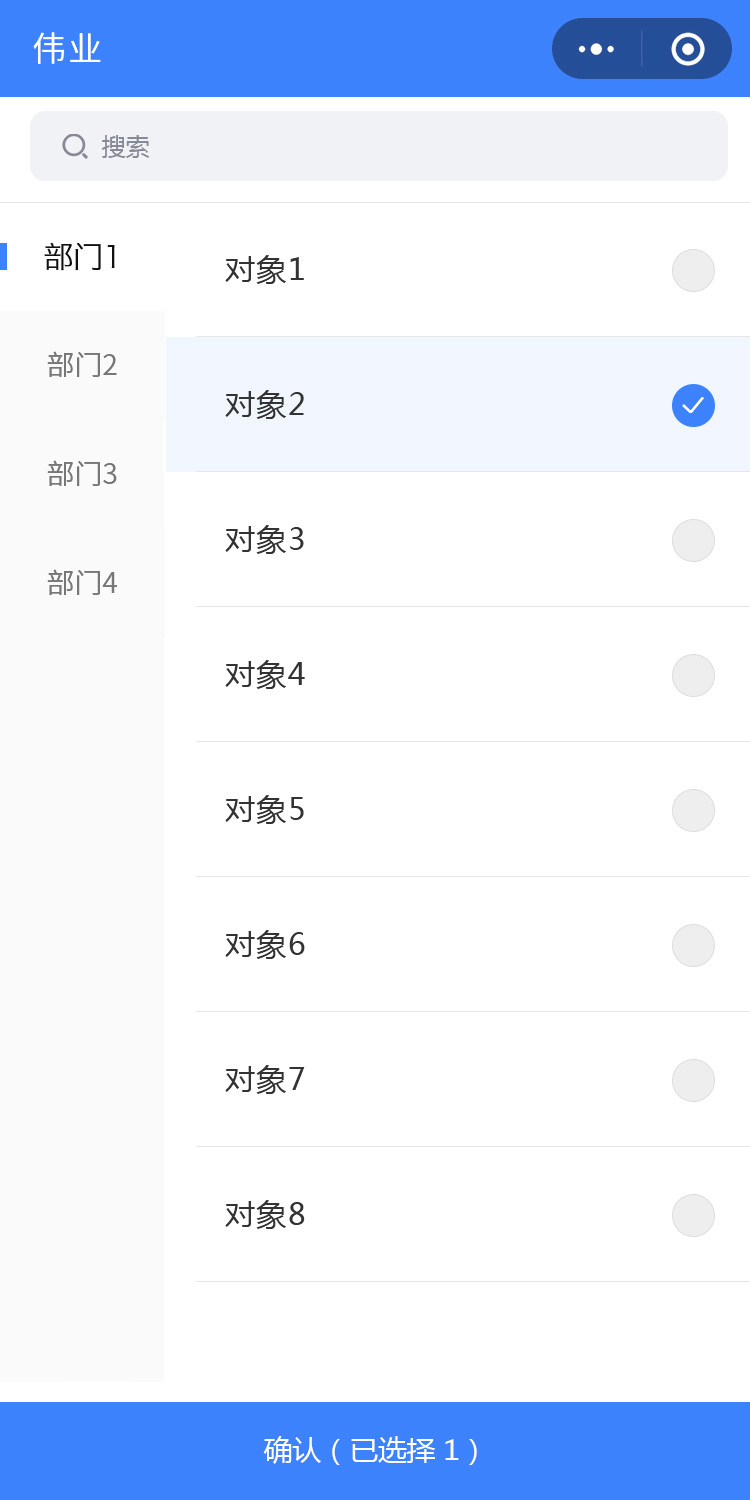750x1500 pixels.
Task: Confirm selection with 确认 button
Action: point(375,1450)
